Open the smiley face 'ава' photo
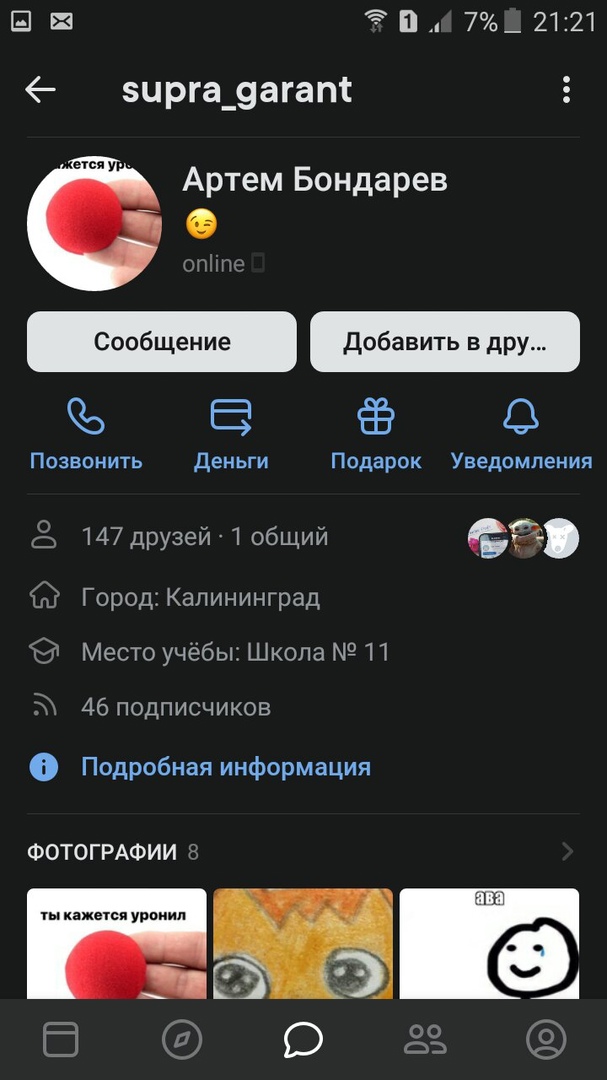 coord(489,943)
